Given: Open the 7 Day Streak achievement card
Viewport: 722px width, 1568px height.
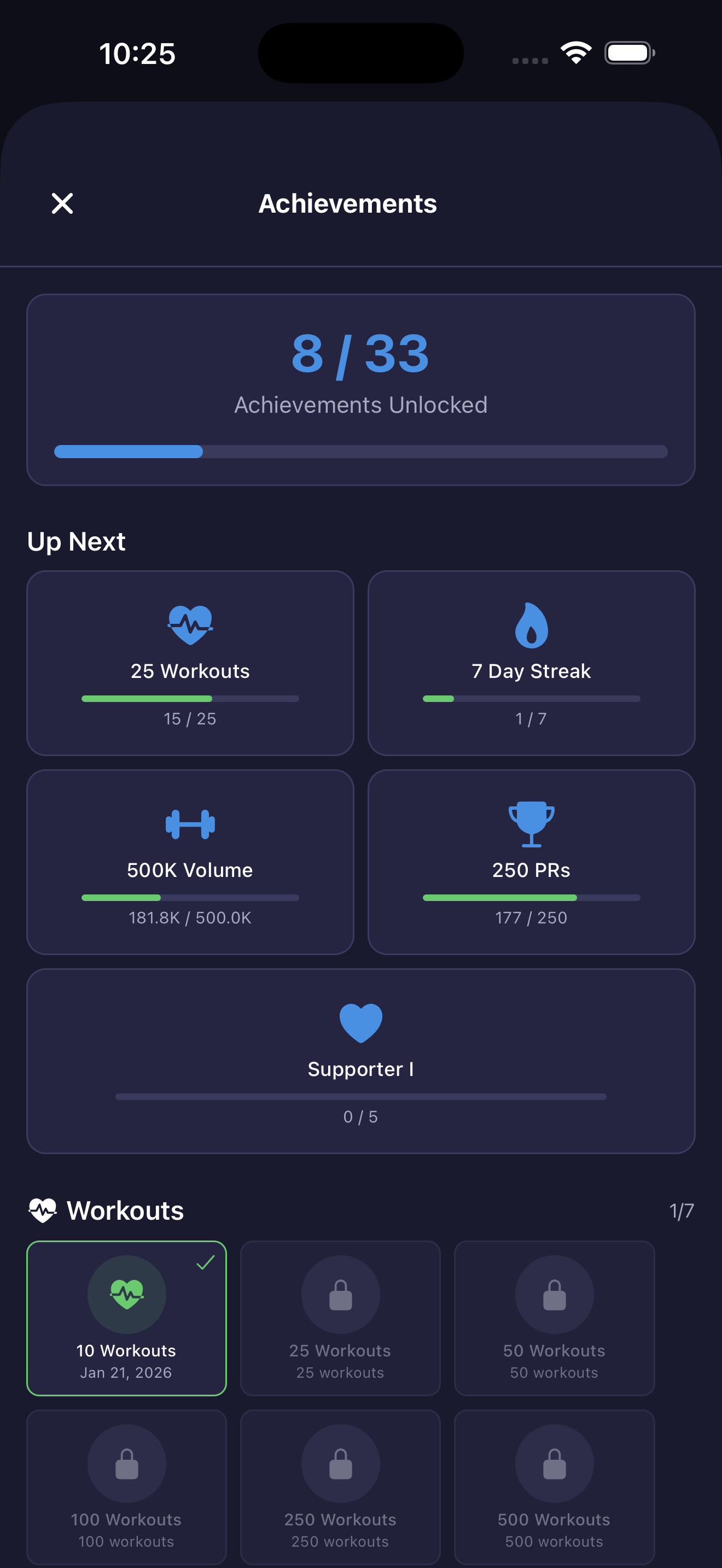Looking at the screenshot, I should coord(532,664).
